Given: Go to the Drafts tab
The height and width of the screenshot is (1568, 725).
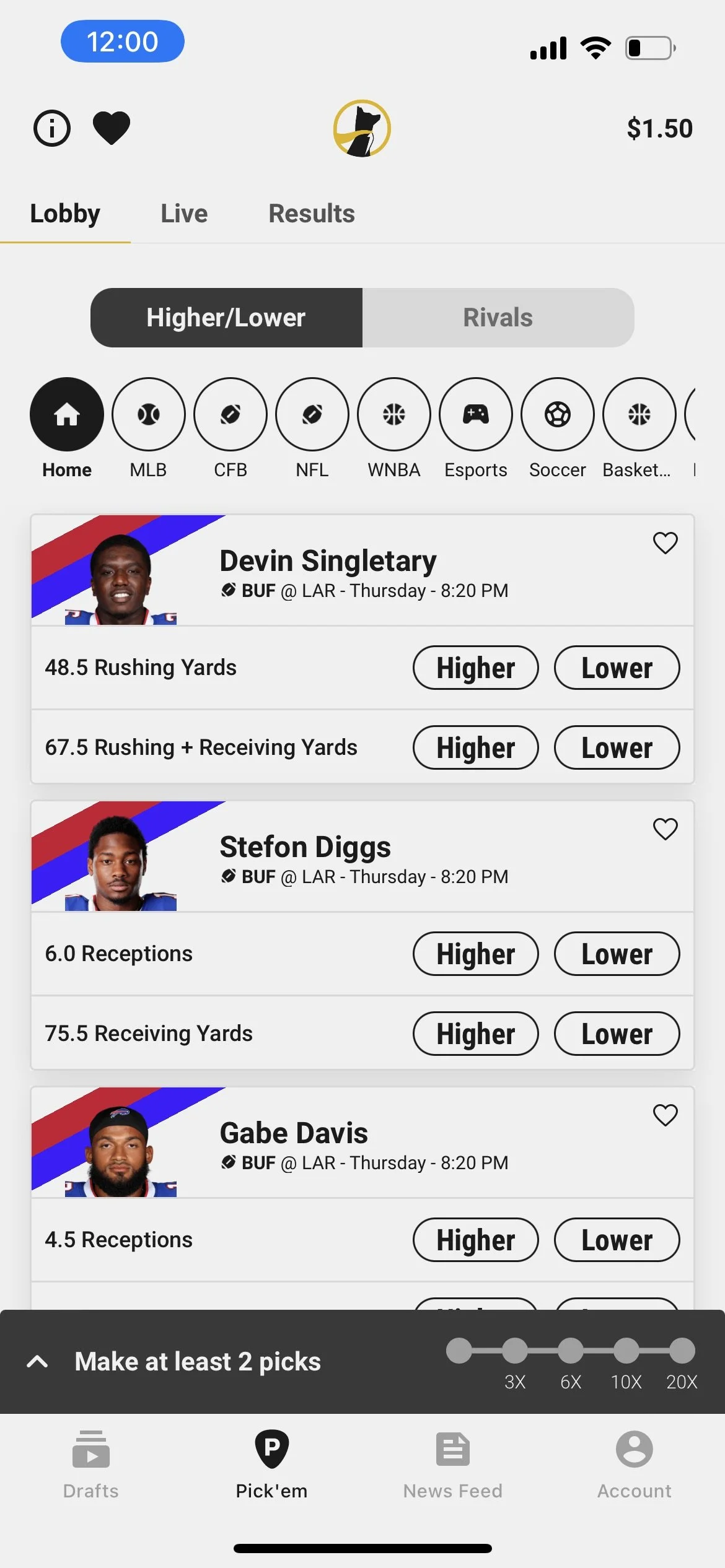Looking at the screenshot, I should point(90,1464).
